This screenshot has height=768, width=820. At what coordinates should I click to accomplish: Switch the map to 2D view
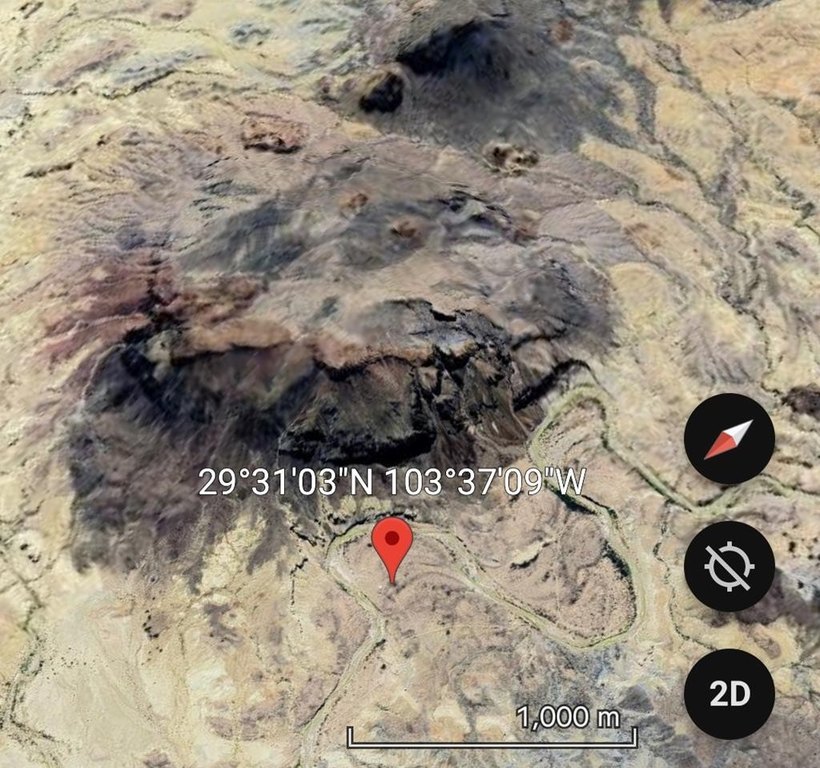click(729, 694)
